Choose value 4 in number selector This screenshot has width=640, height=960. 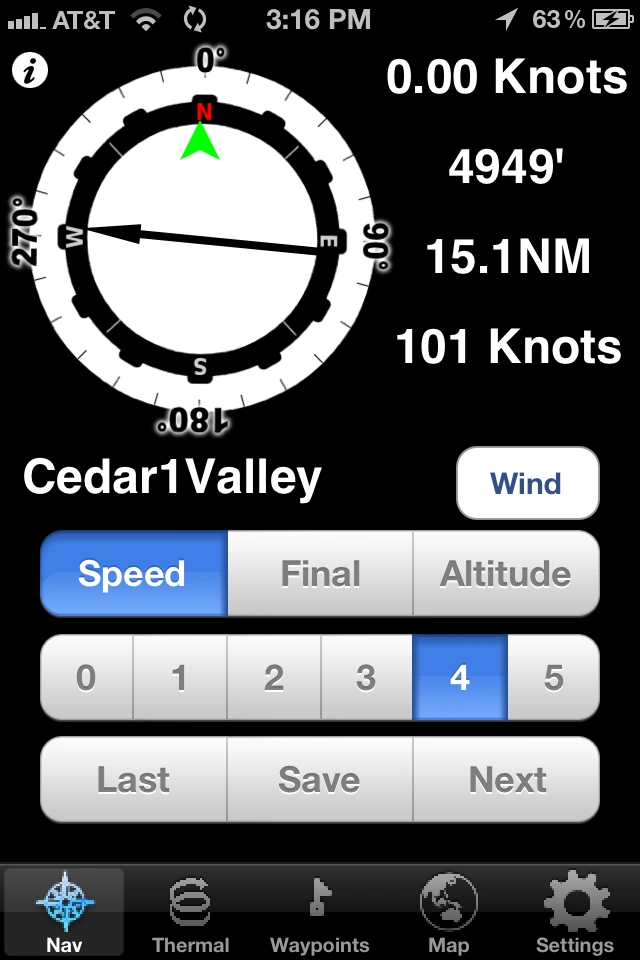coord(460,678)
